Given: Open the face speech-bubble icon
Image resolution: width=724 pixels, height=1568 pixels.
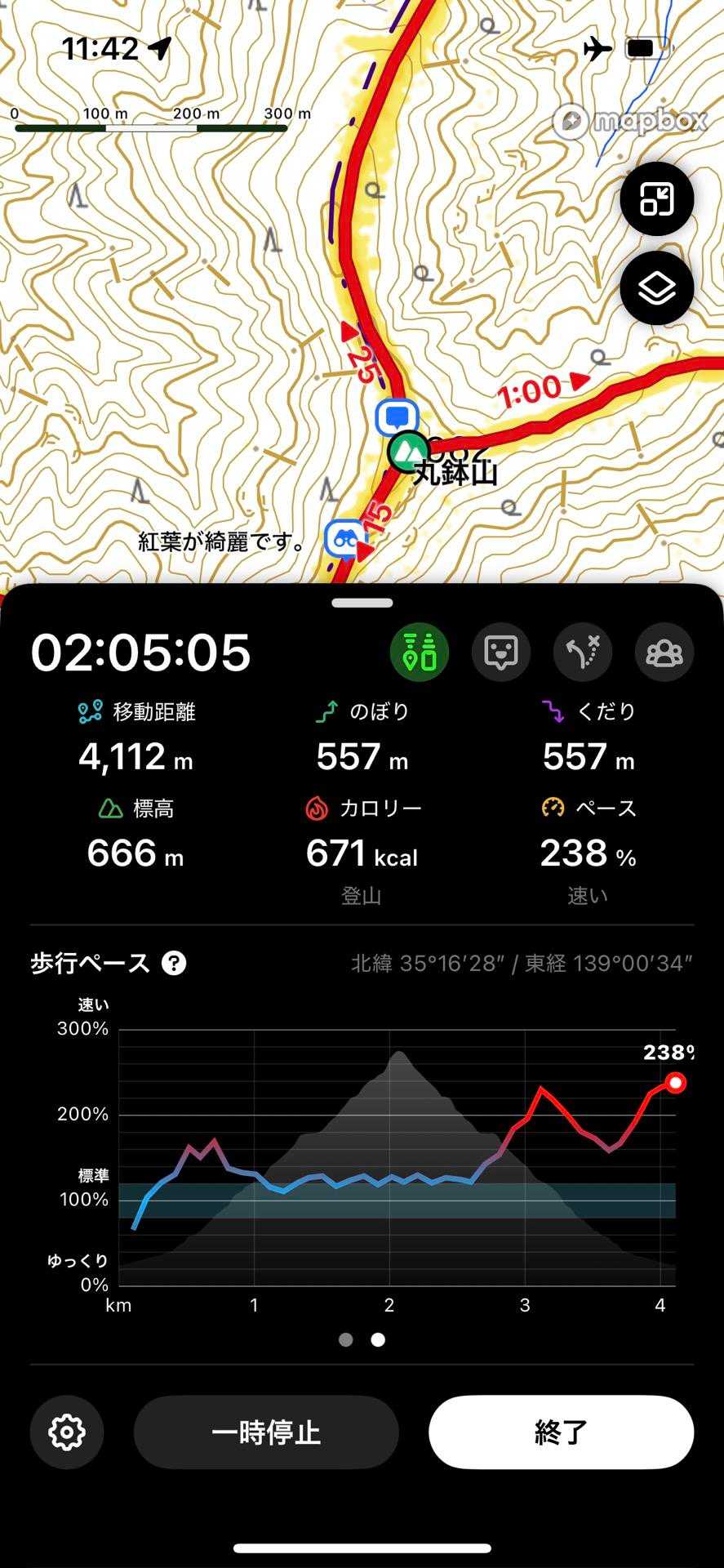Looking at the screenshot, I should click(x=501, y=652).
